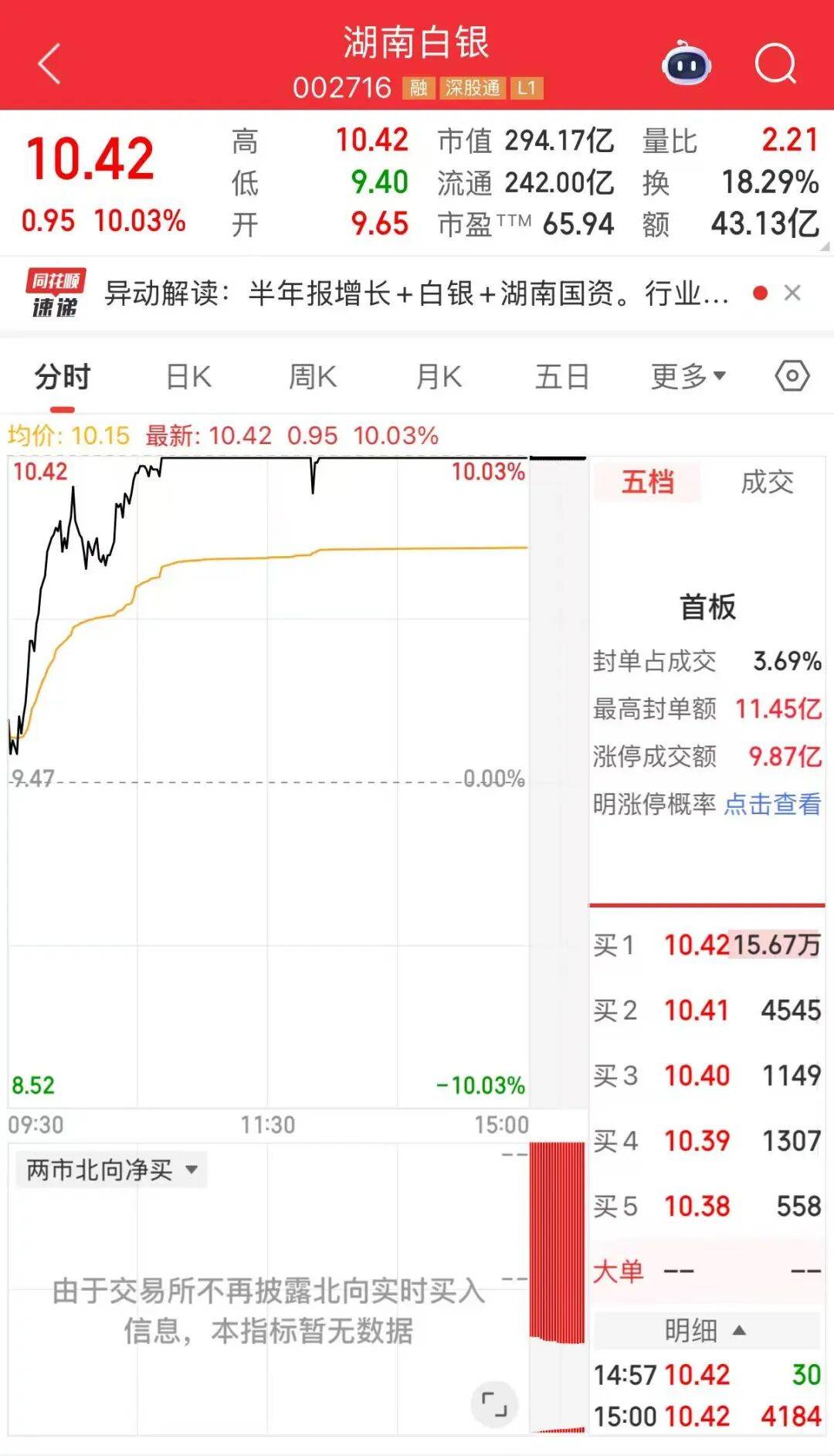This screenshot has height=1456, width=834.
Task: Tap 点击查看 for 明涨停概率
Action: [772, 804]
